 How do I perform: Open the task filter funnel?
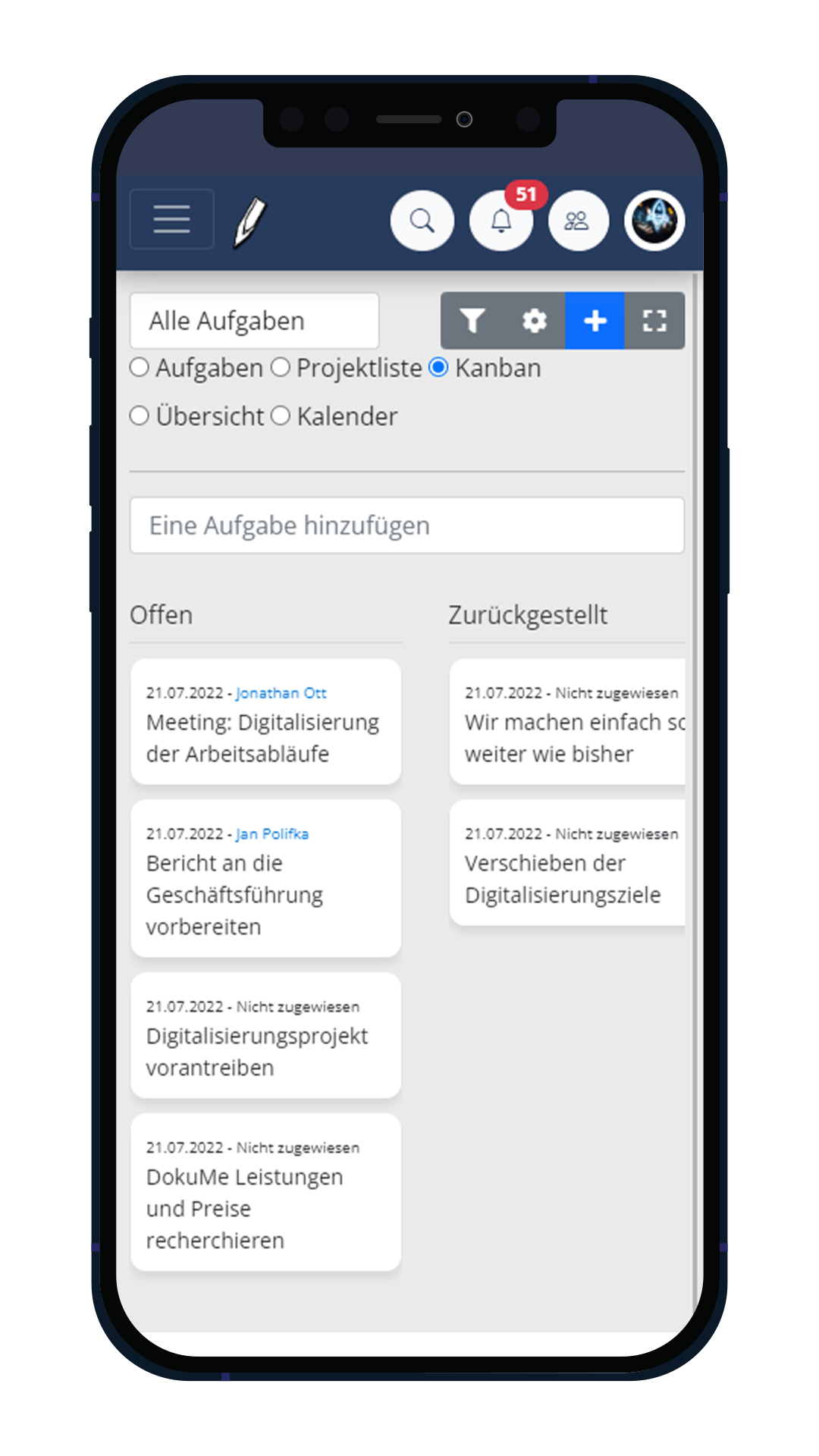pos(472,321)
